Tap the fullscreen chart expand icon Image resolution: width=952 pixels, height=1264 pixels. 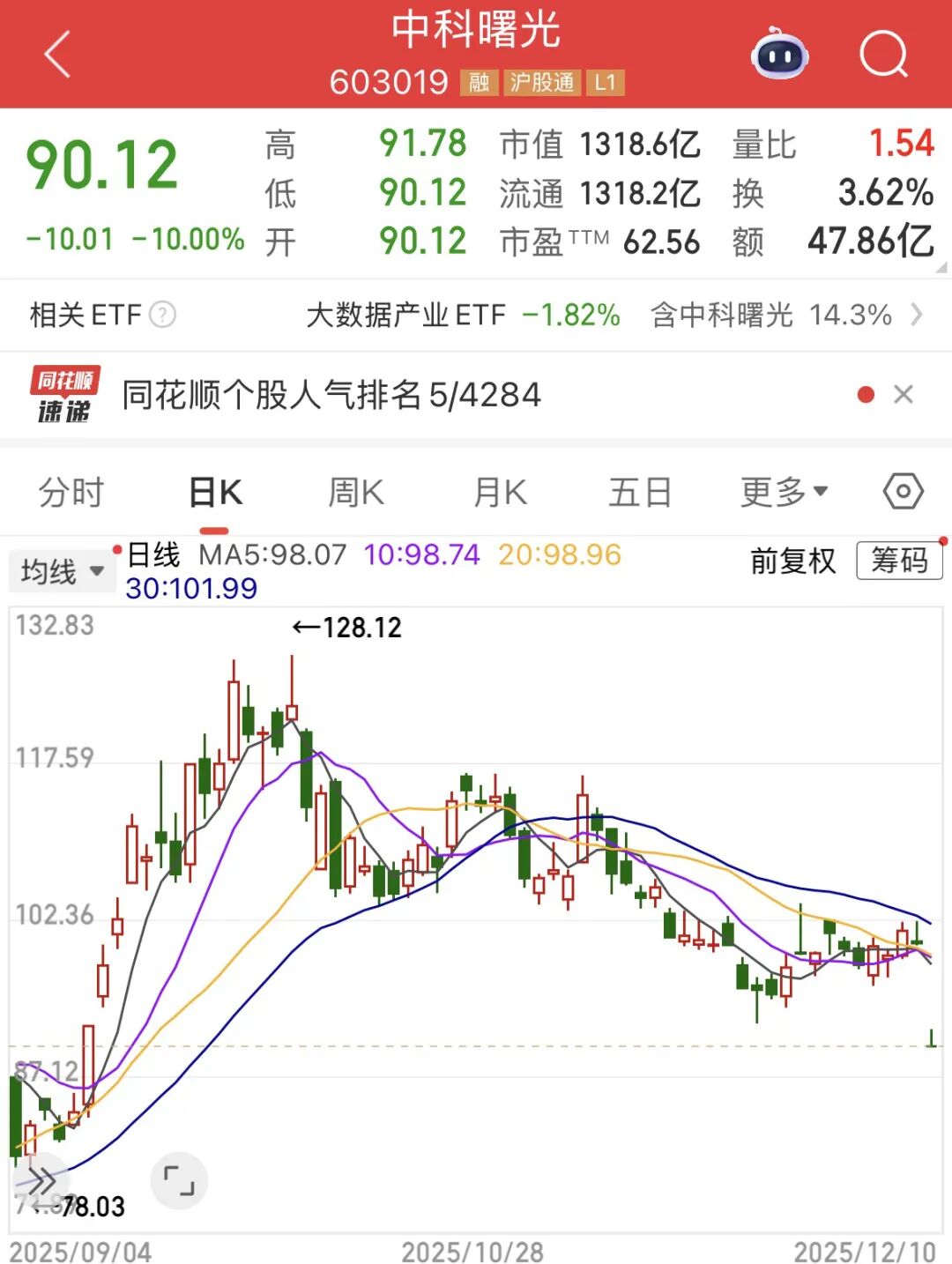(179, 1180)
